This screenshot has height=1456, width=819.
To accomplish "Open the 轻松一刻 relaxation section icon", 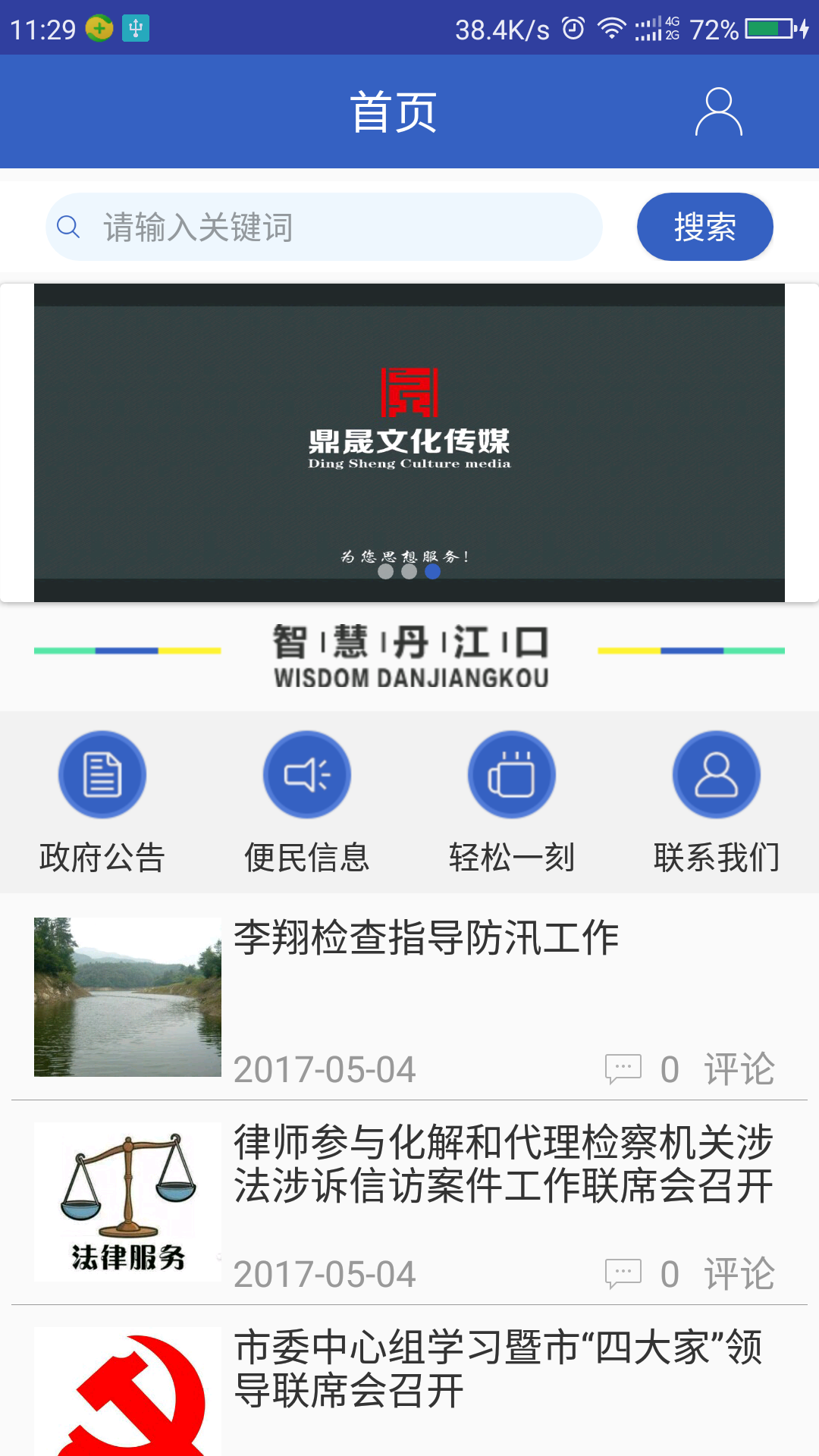I will pyautogui.click(x=511, y=773).
